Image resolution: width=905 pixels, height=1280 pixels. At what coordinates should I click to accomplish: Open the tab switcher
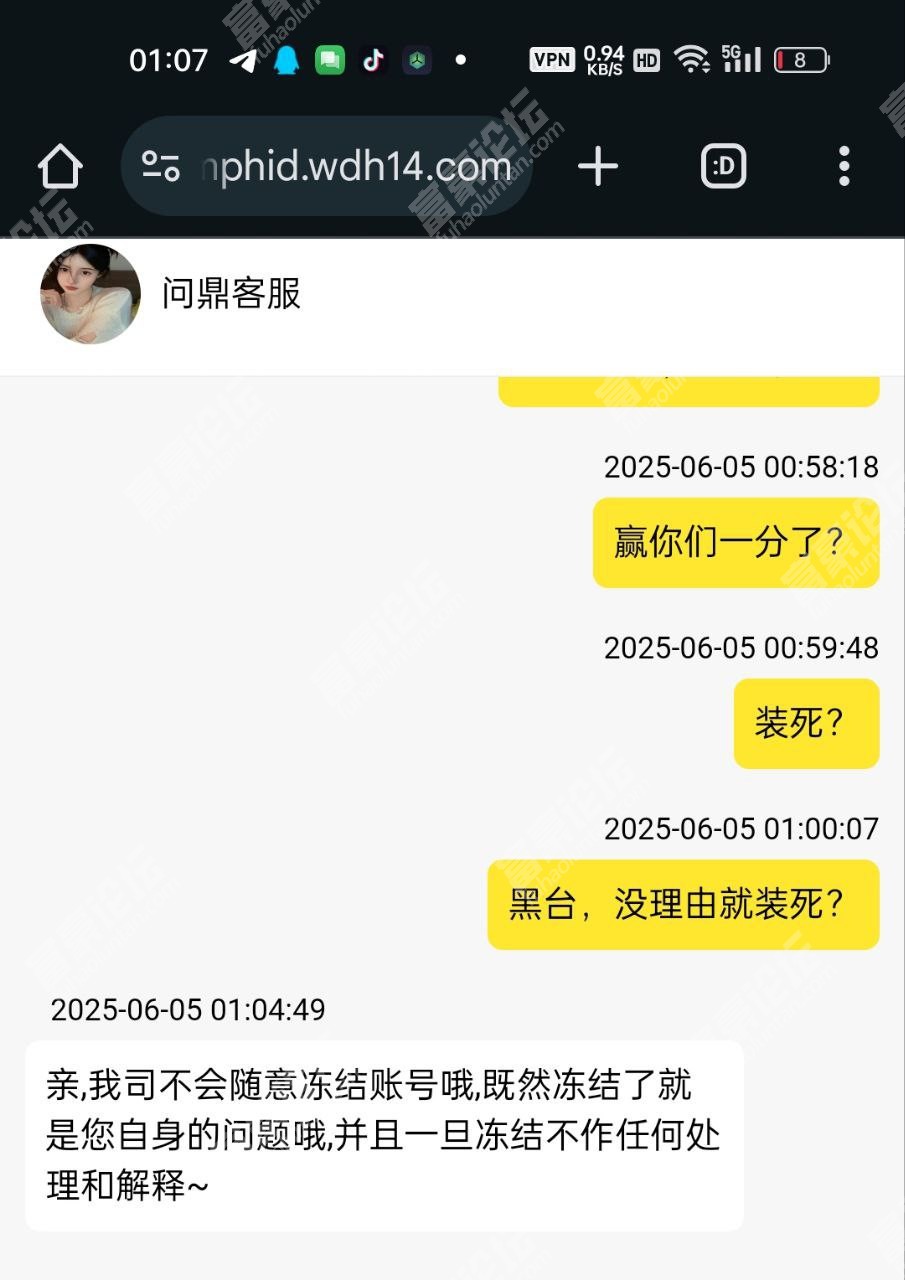coord(724,166)
